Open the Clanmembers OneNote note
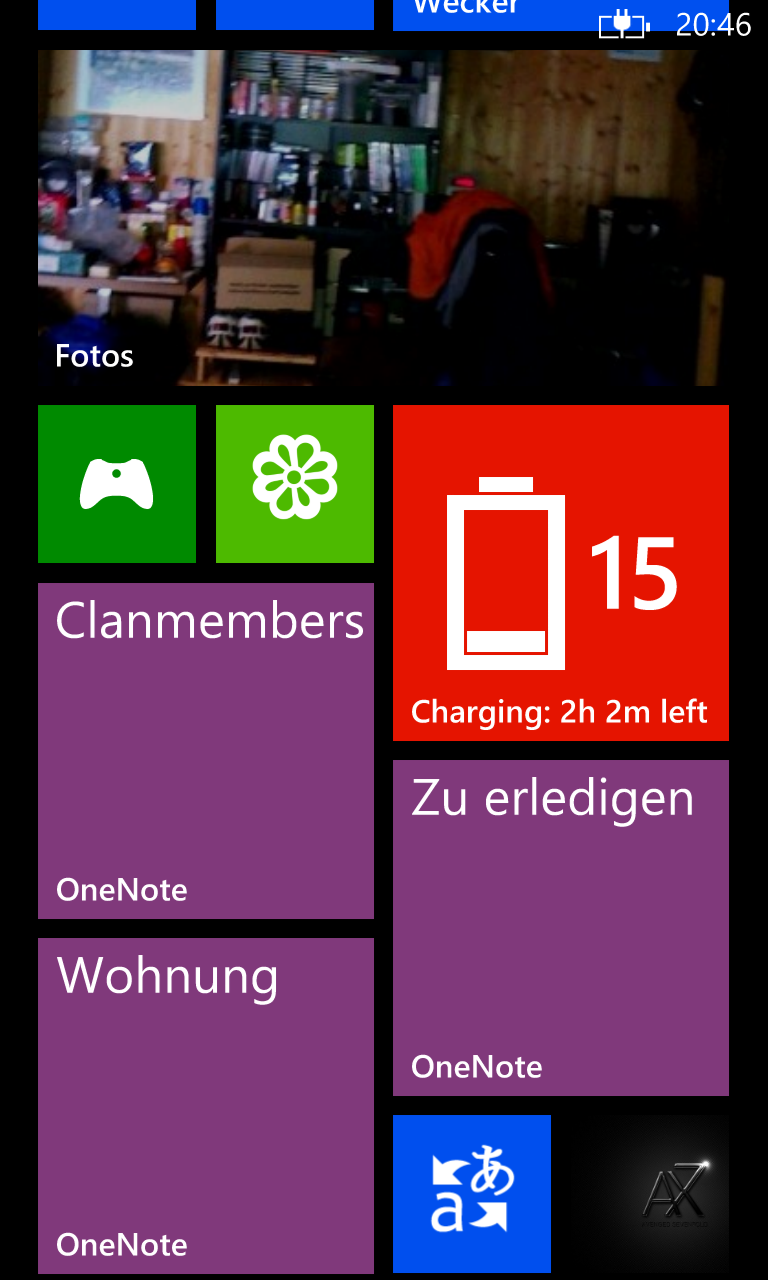768x1280 pixels. [206, 751]
